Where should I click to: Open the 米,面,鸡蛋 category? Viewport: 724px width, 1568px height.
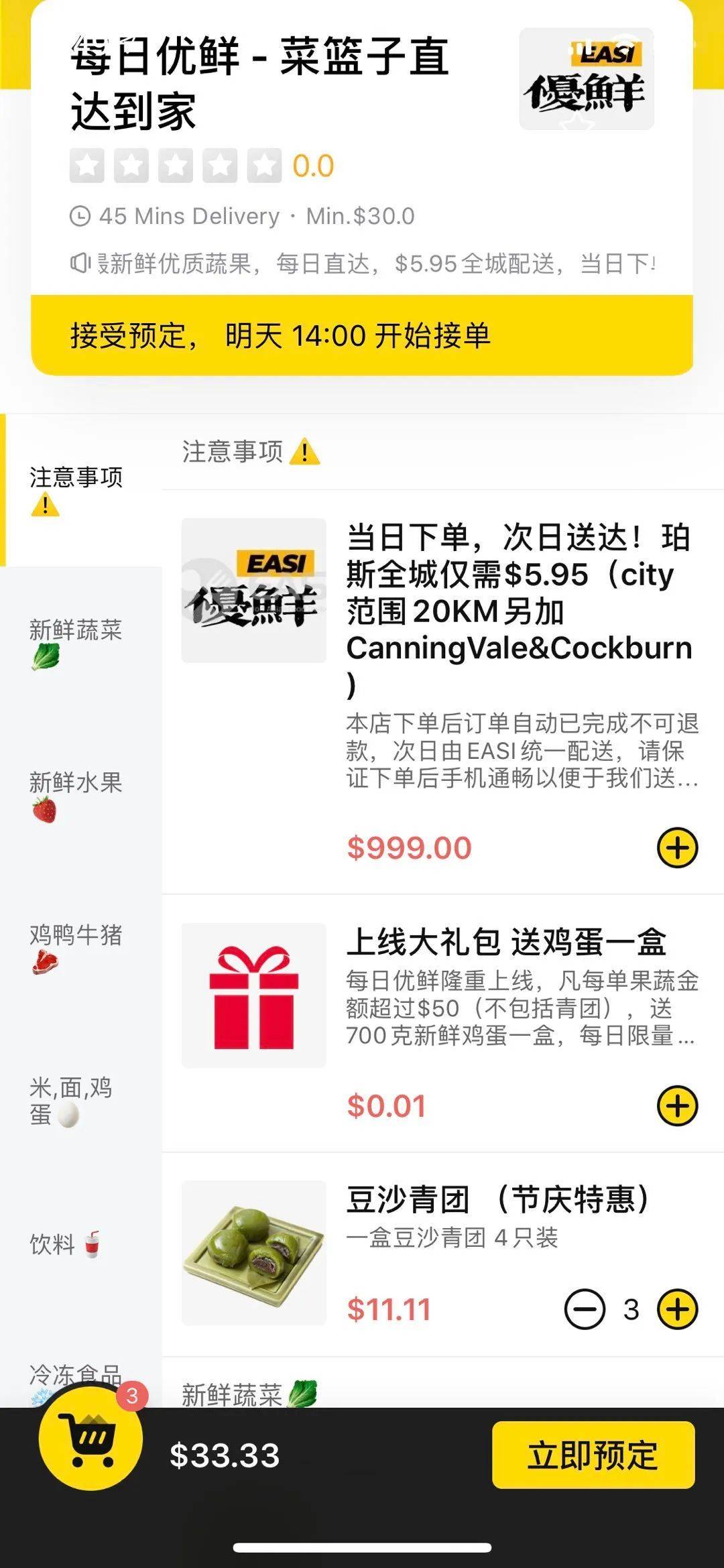pyautogui.click(x=81, y=1101)
